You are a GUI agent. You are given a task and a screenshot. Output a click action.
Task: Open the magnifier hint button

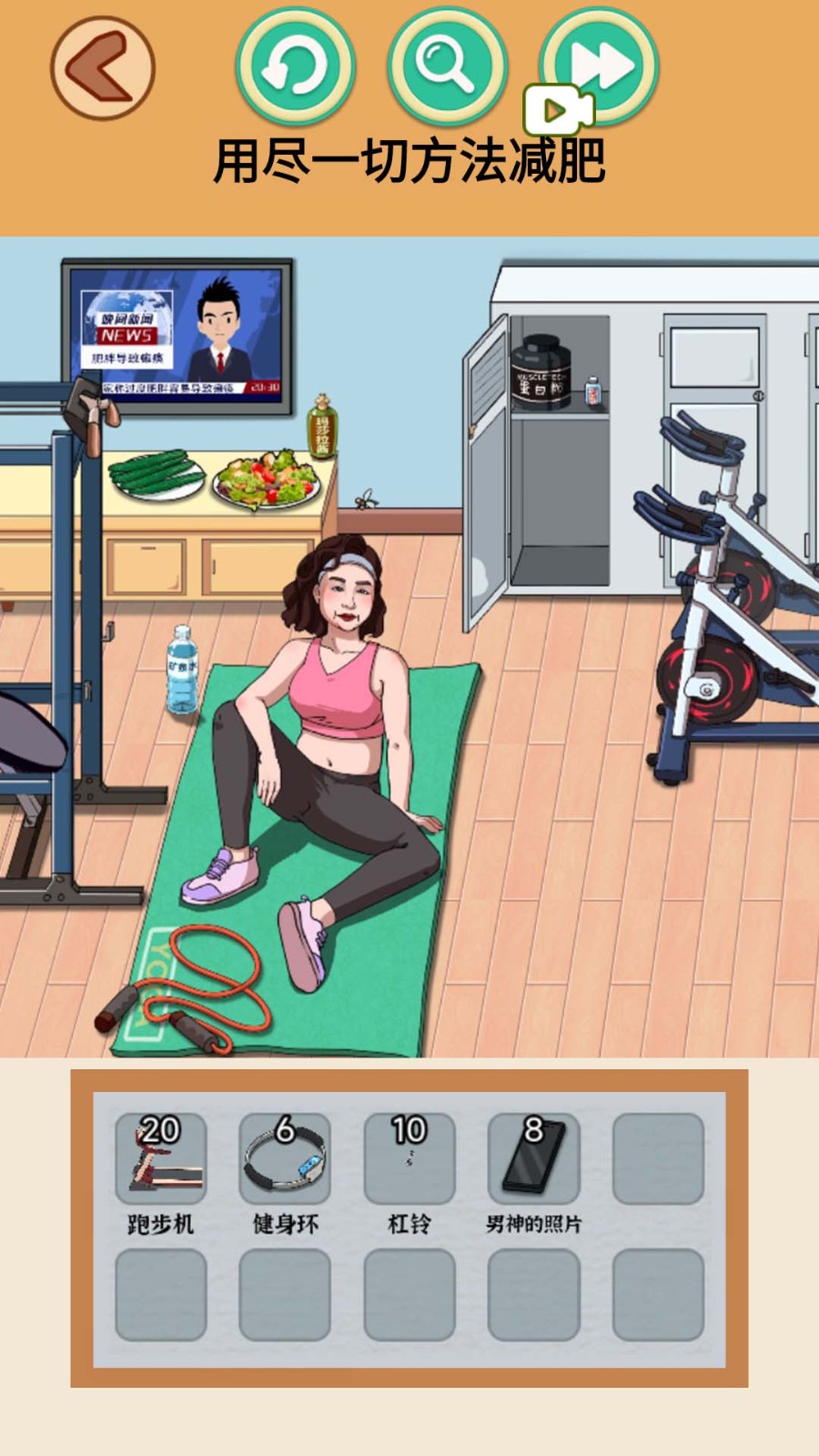pos(446,66)
